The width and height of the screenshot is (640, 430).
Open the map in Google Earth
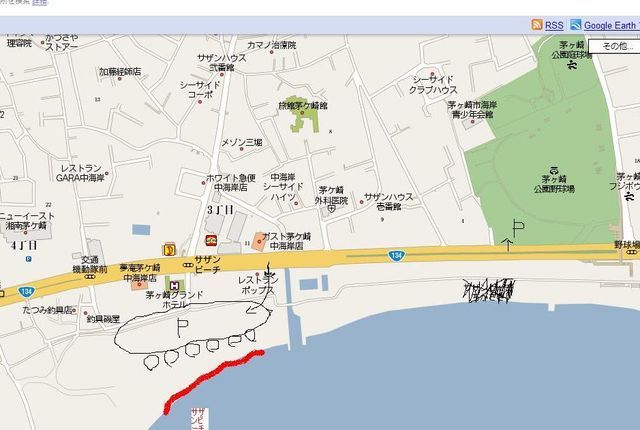pos(611,24)
